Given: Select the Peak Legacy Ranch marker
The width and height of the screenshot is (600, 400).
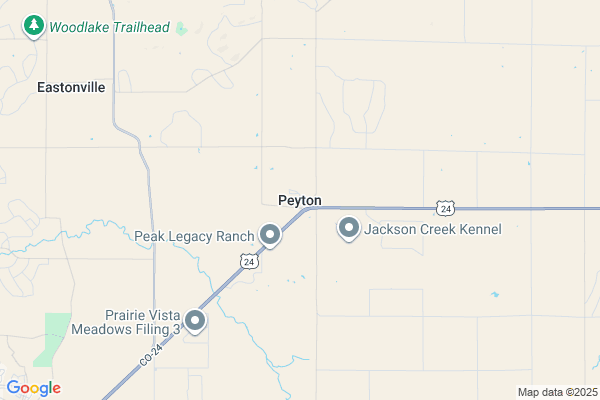Looking at the screenshot, I should tap(270, 234).
